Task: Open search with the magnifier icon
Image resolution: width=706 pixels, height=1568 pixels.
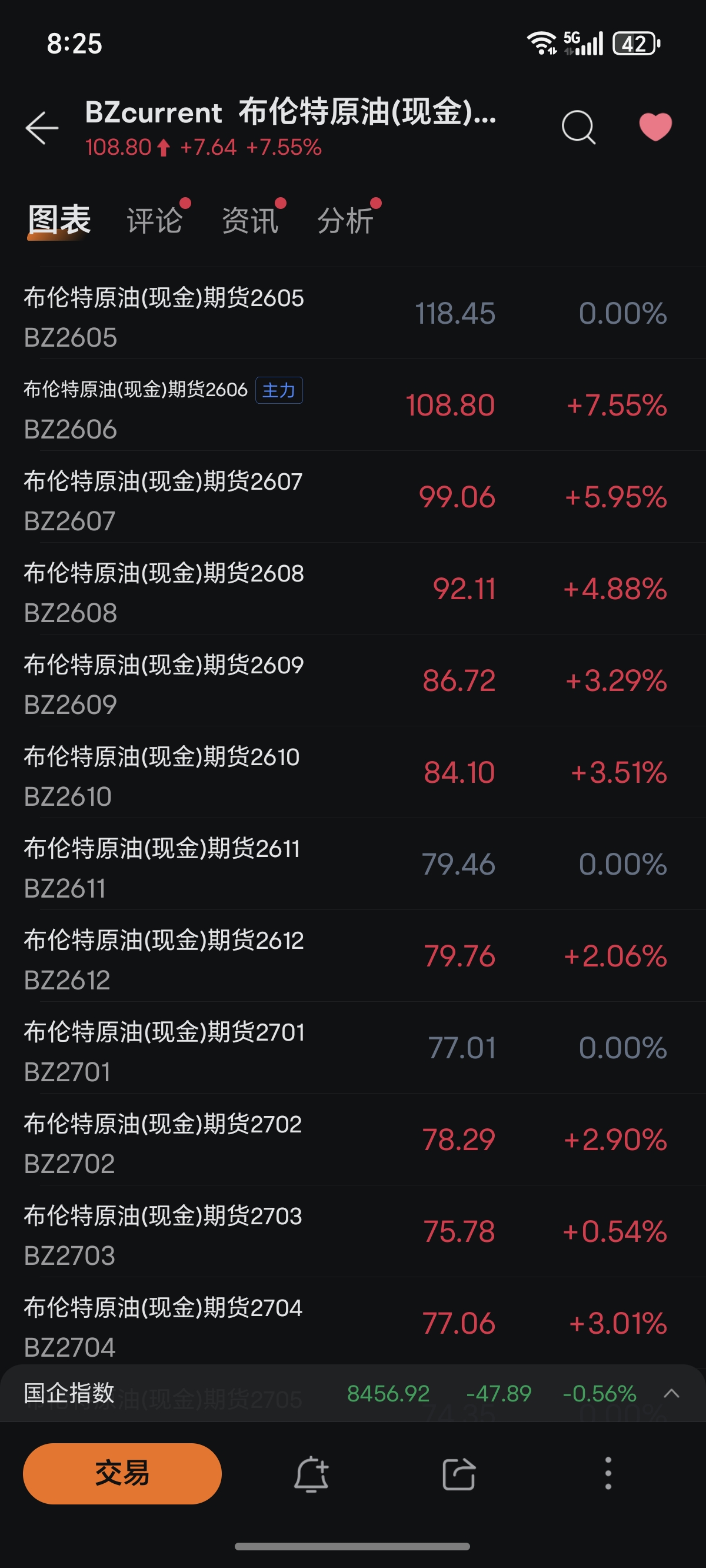Action: tap(578, 127)
